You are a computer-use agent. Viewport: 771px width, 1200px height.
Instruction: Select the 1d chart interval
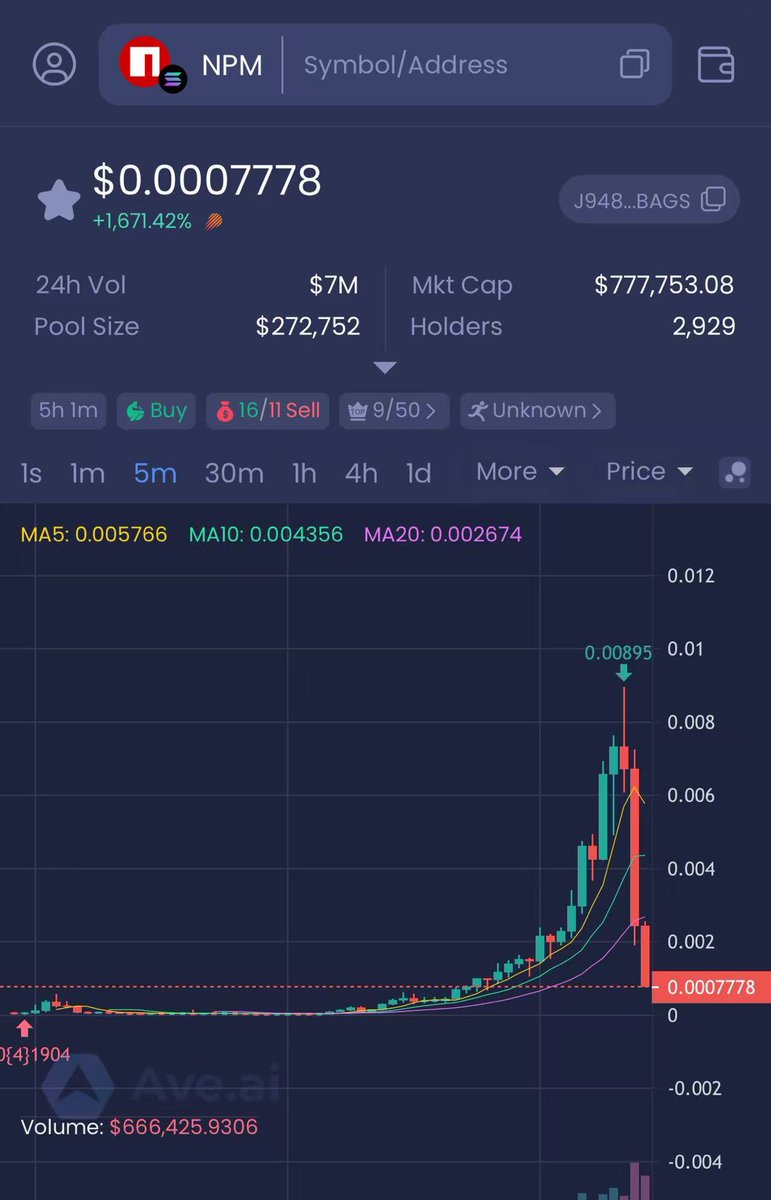point(418,473)
